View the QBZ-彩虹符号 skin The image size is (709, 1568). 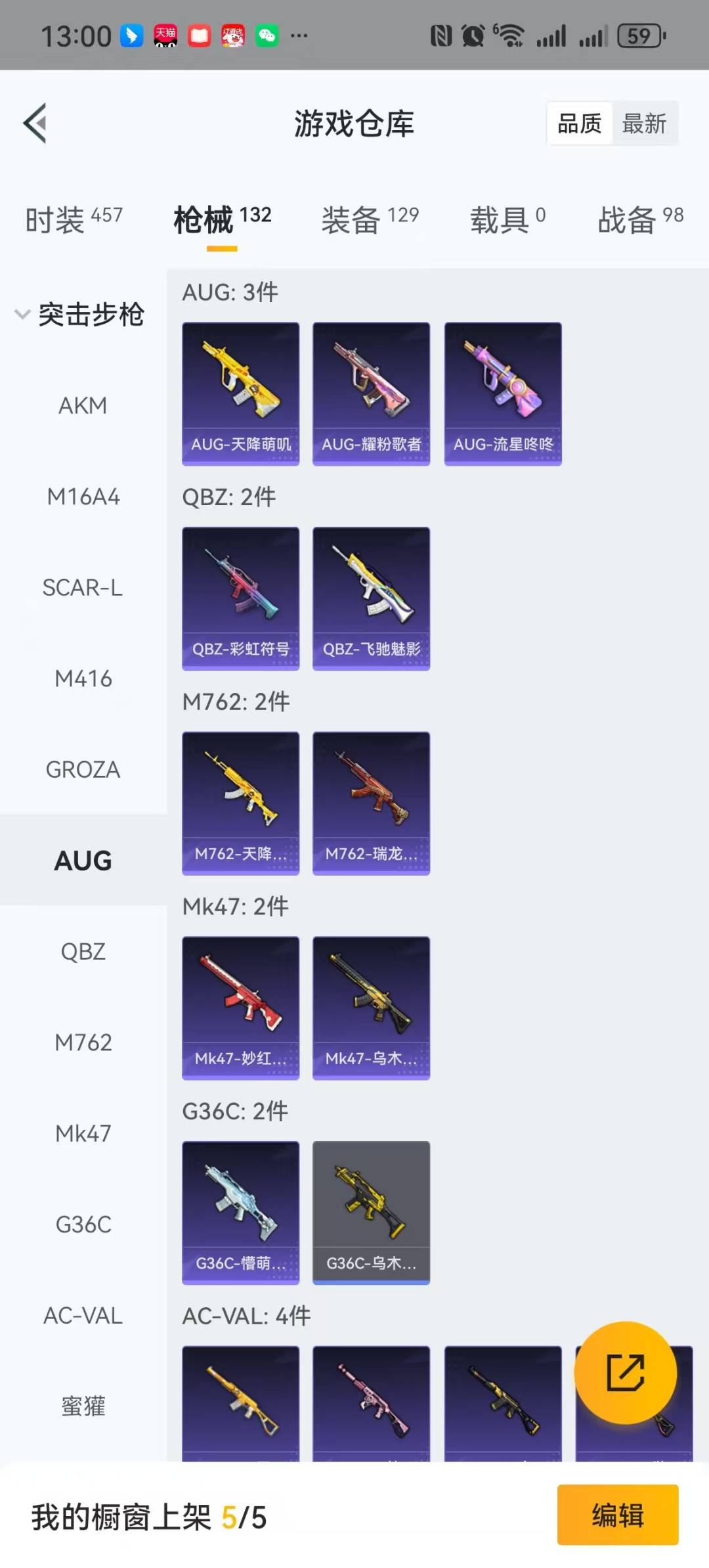tap(240, 598)
